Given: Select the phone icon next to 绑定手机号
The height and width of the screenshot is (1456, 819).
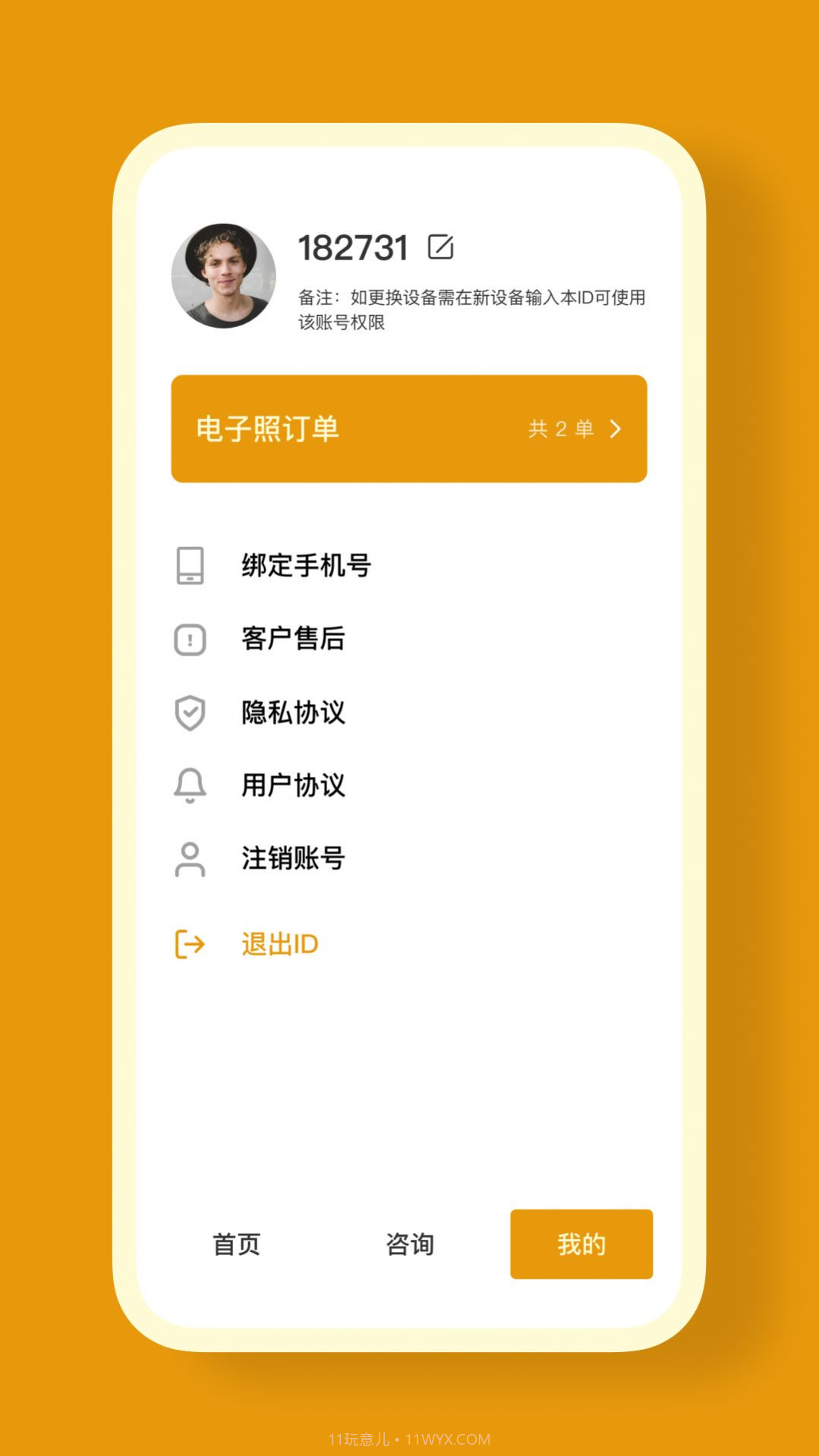Looking at the screenshot, I should [x=189, y=564].
